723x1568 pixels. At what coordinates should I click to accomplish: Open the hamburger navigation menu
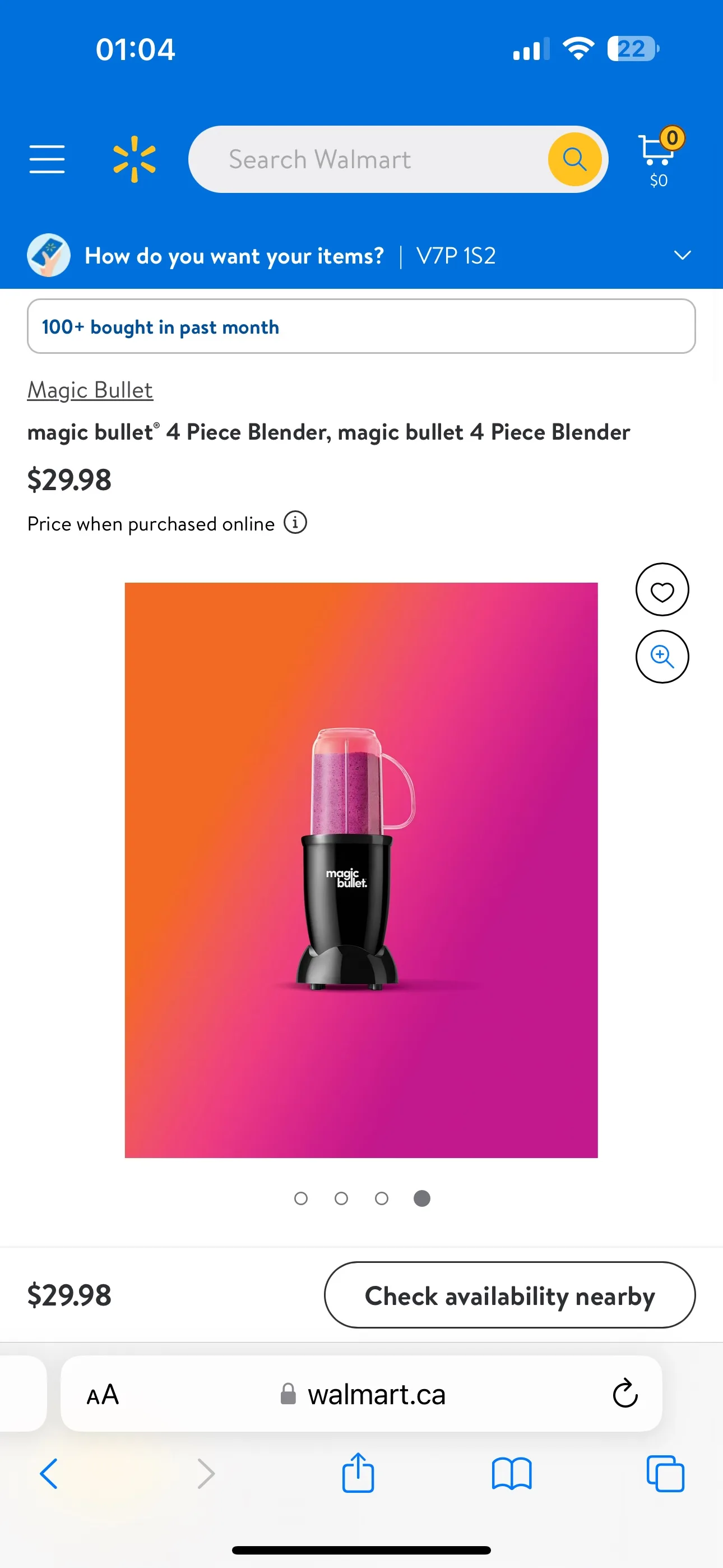coord(47,159)
